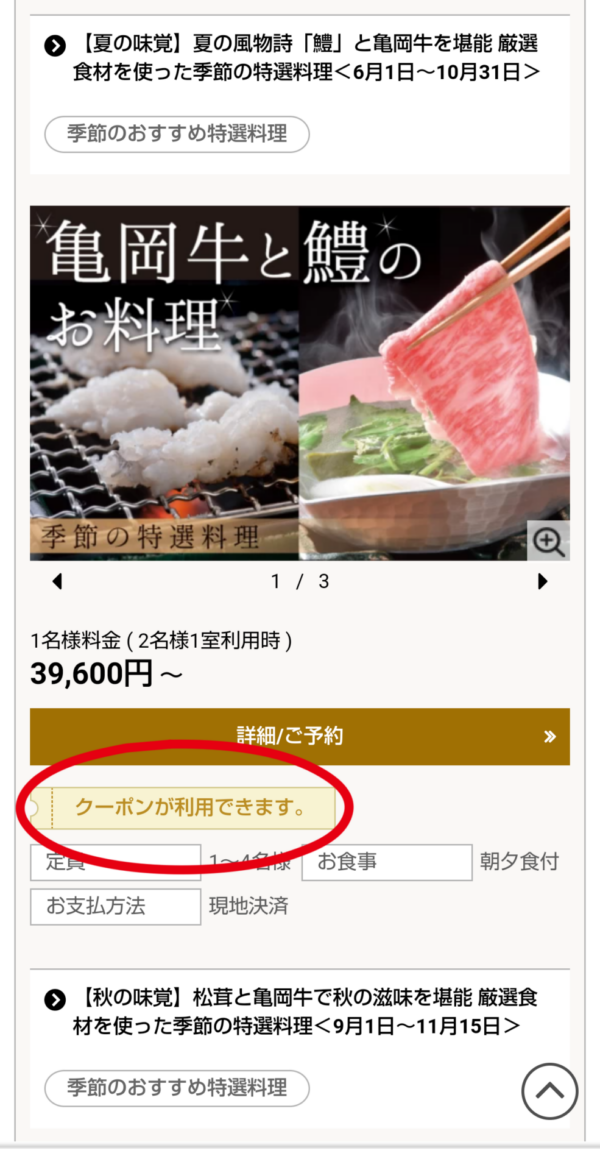Tap the 季節のおすすめ特選料理 chip under 秋の味覚
This screenshot has width=600, height=1170.
[177, 1087]
